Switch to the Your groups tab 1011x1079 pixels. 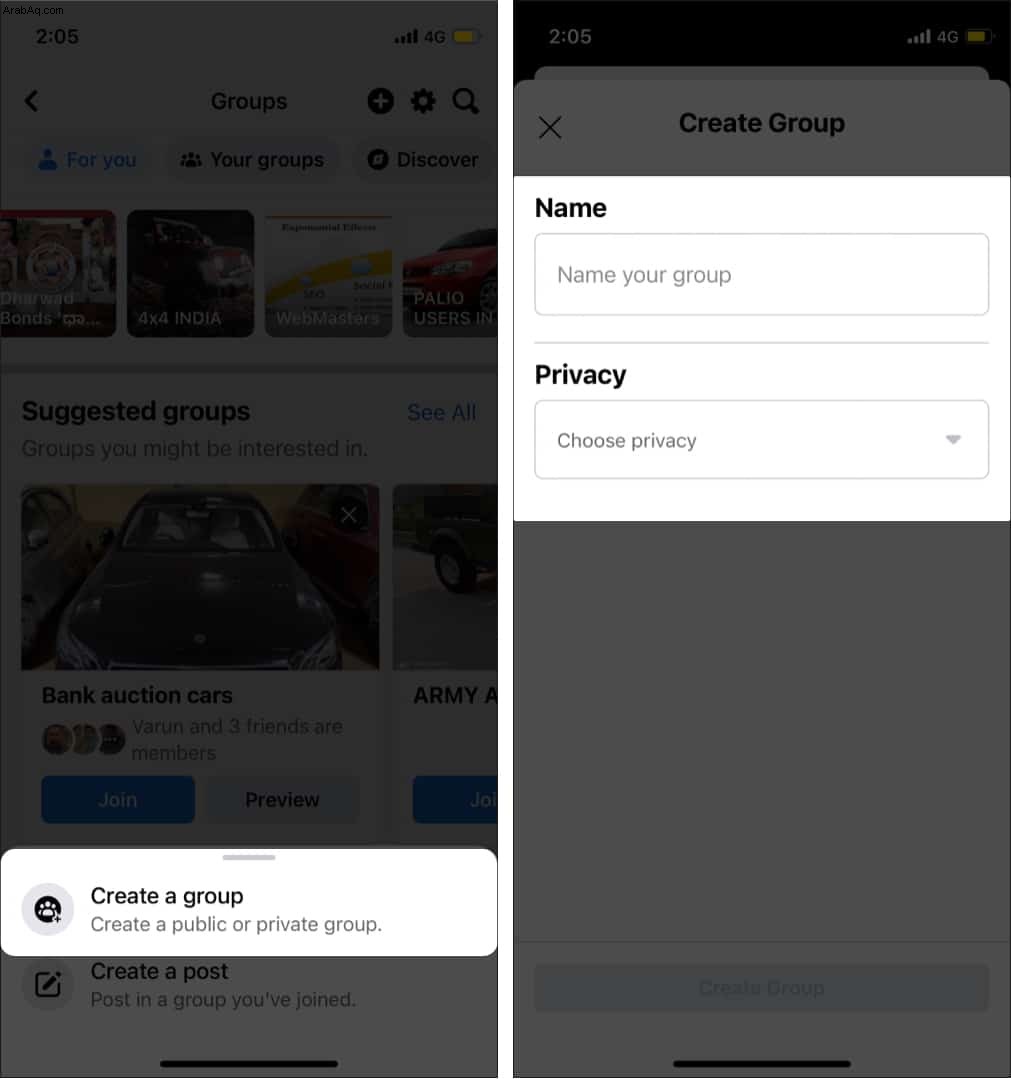pyautogui.click(x=252, y=160)
